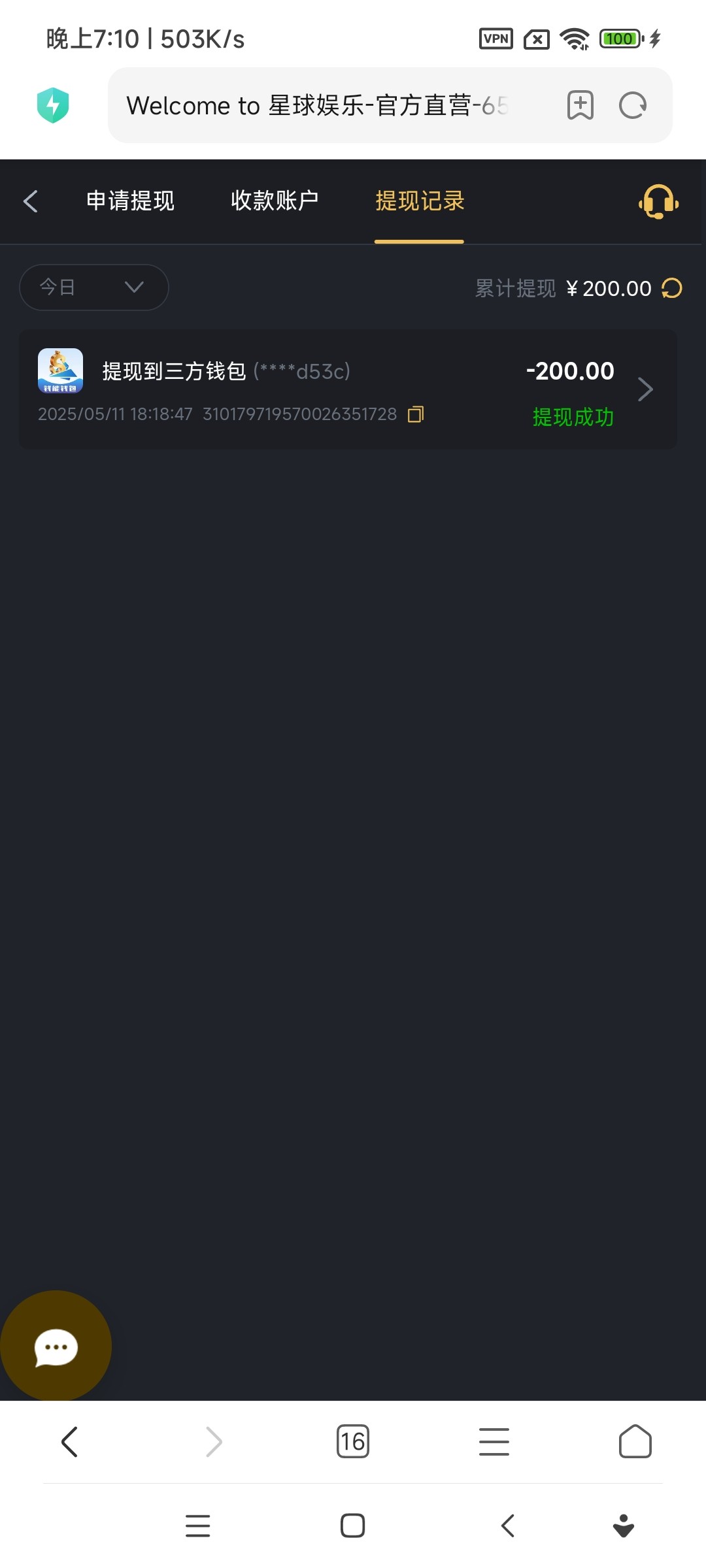Go back using the header arrow
706x1568 pixels.
tap(31, 201)
